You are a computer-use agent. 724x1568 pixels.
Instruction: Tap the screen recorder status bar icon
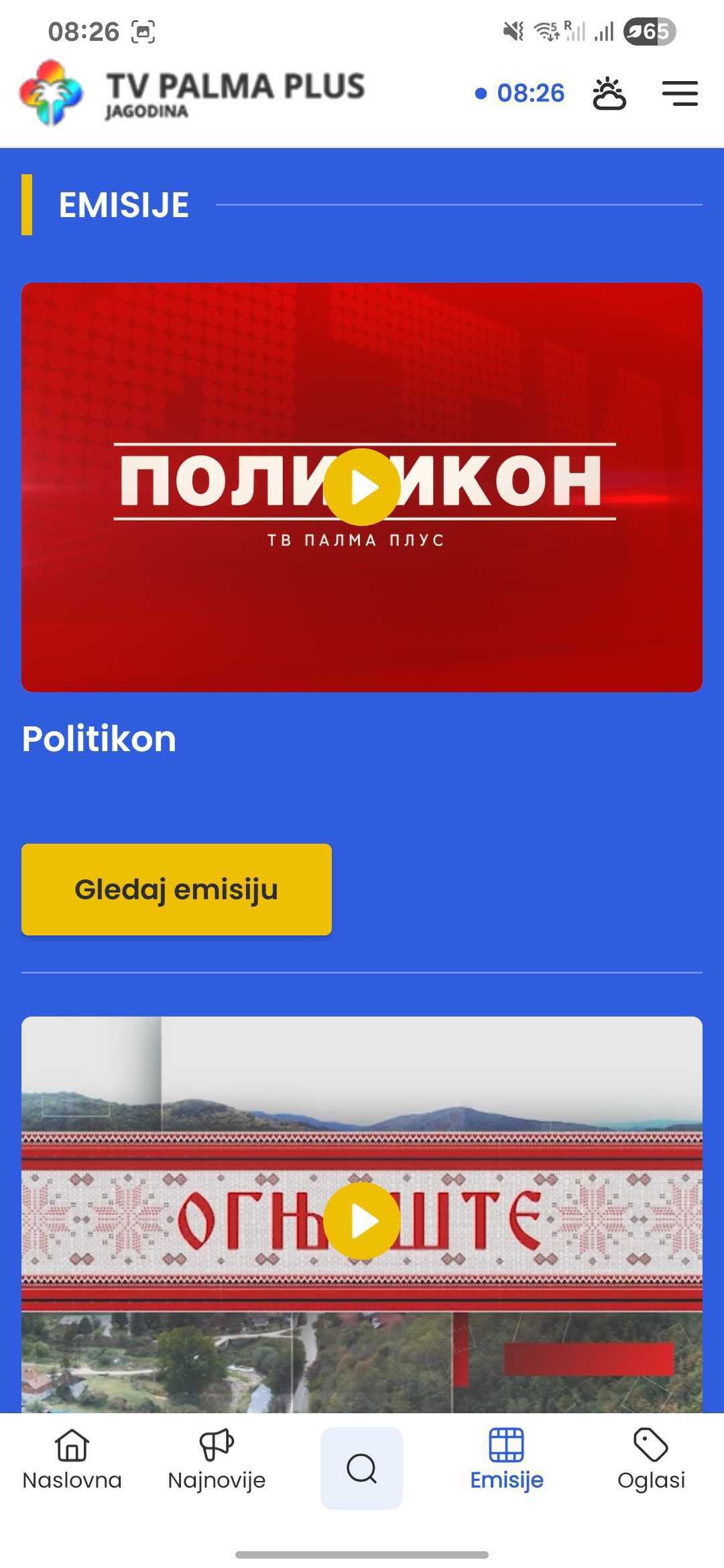pyautogui.click(x=144, y=30)
